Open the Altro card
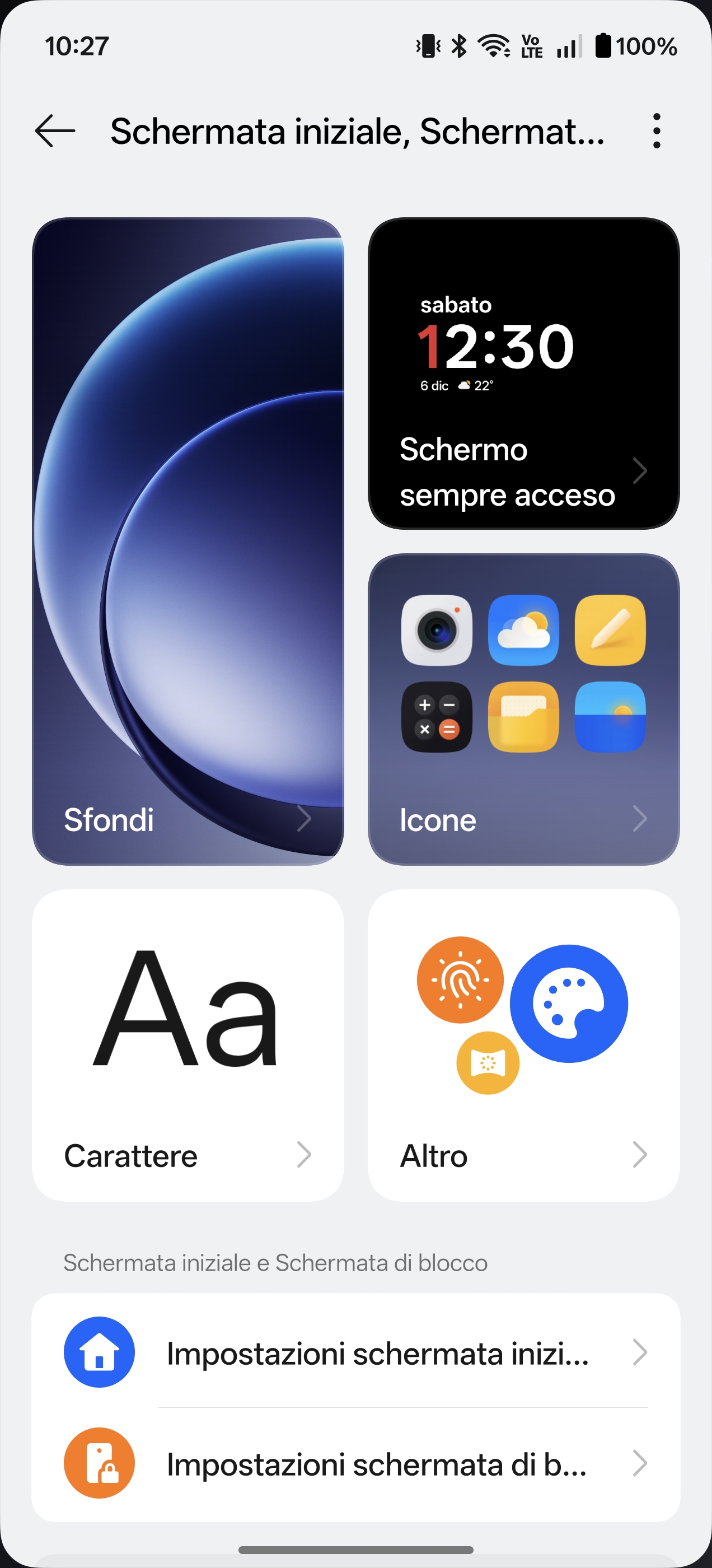712x1568 pixels. pos(523,1044)
